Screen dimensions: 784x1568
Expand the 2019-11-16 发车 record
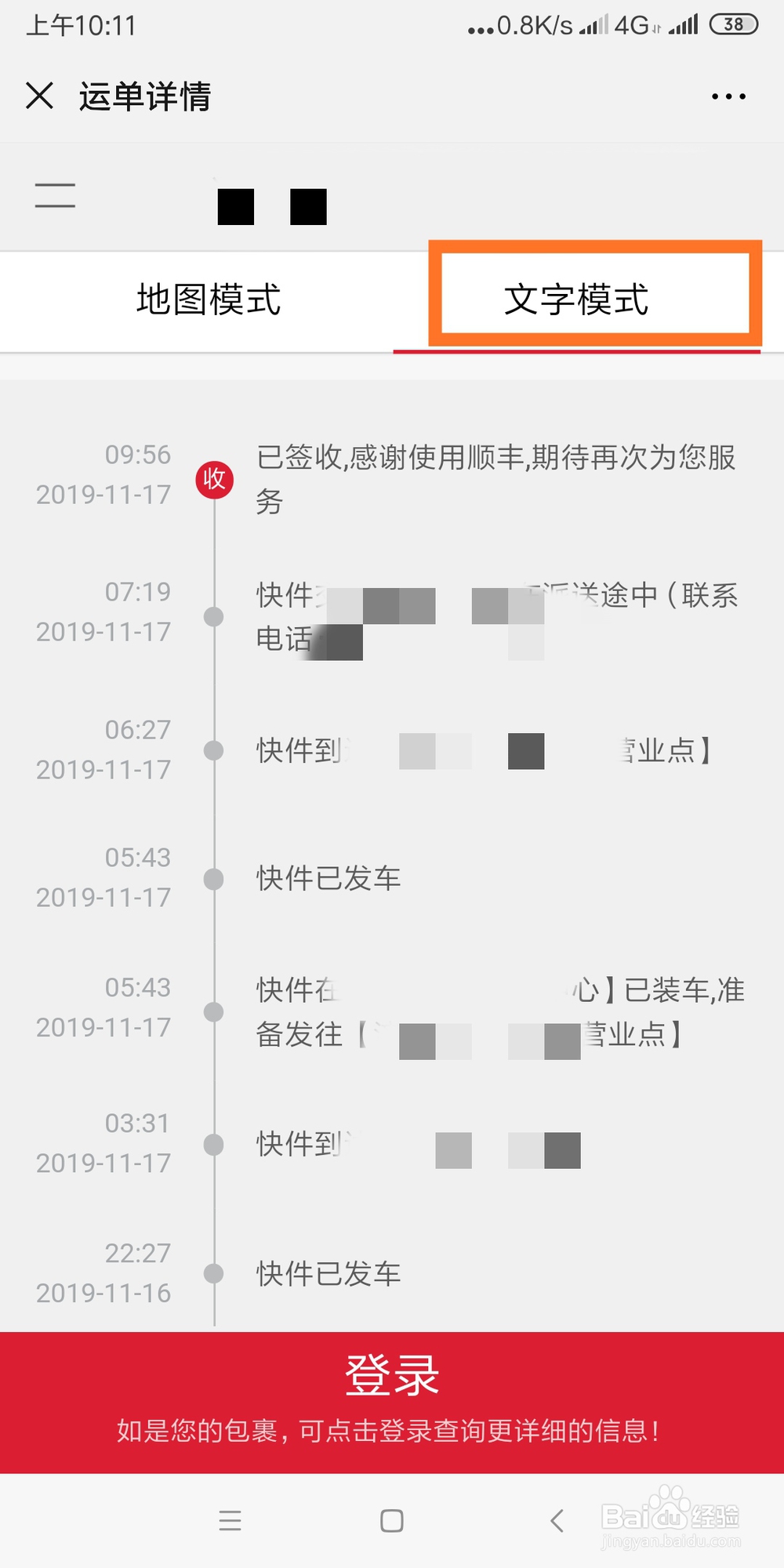[328, 1273]
